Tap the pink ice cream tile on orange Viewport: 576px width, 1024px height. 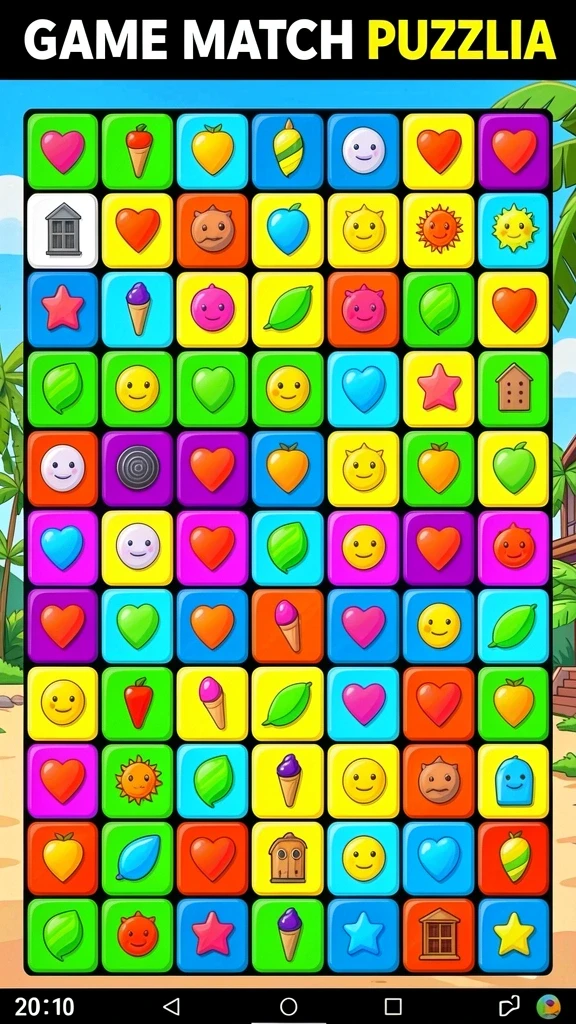(x=288, y=625)
